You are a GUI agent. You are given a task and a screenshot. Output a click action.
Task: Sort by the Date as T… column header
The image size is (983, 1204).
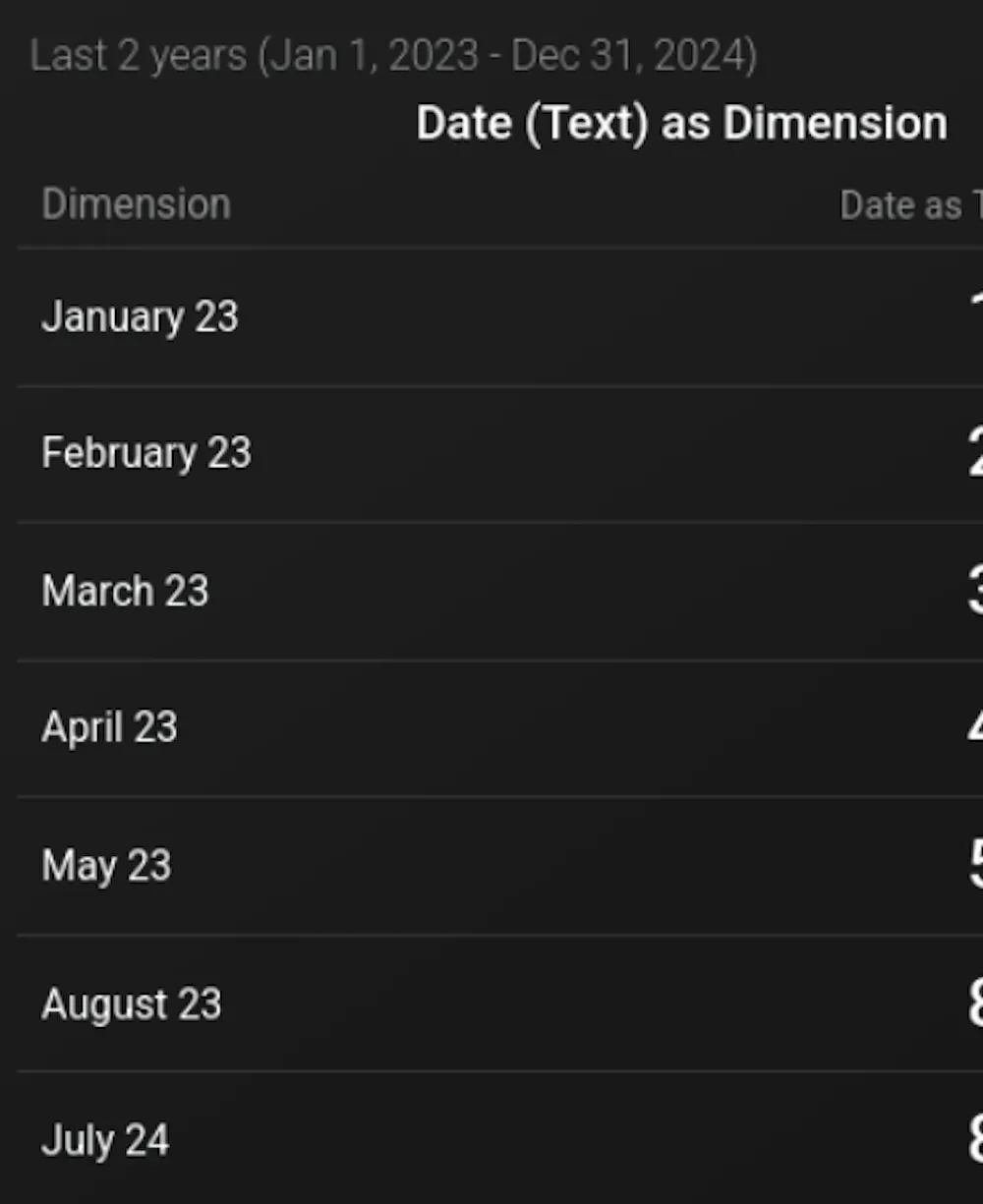click(911, 205)
